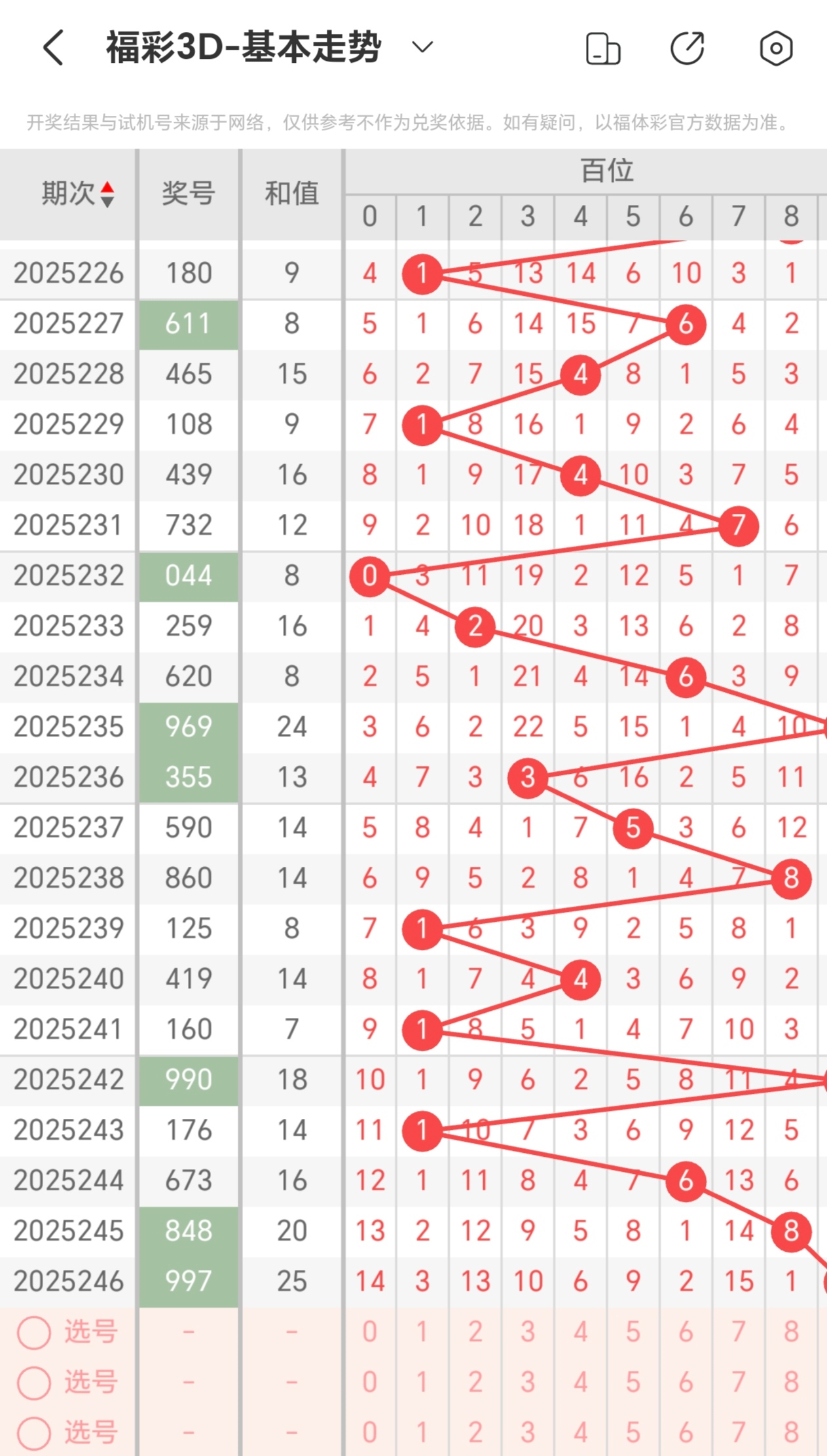Pick digit 0 in the second 选号 row
The image size is (827, 1456).
click(370, 1383)
